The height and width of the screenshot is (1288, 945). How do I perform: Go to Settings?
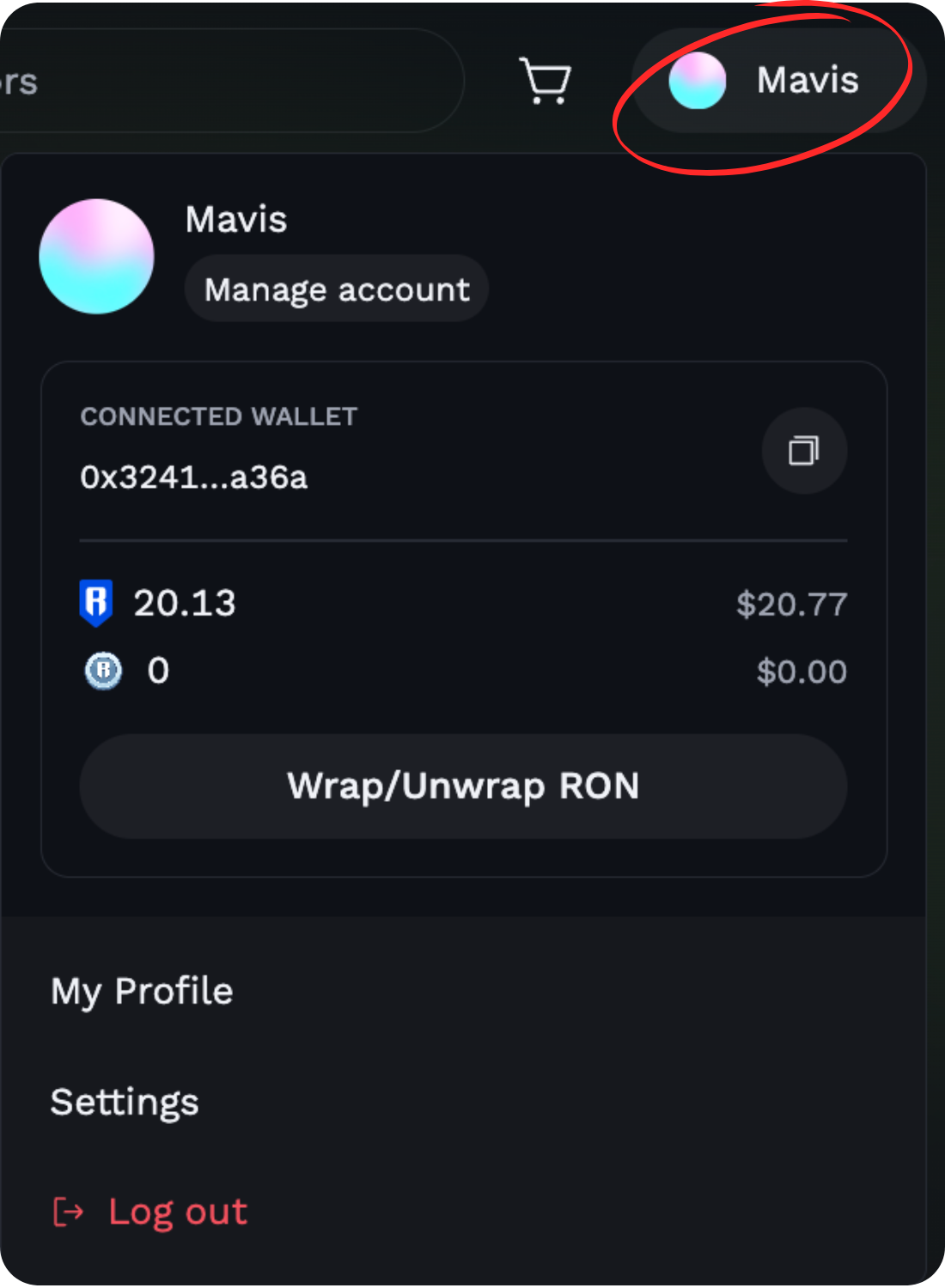point(125,1102)
